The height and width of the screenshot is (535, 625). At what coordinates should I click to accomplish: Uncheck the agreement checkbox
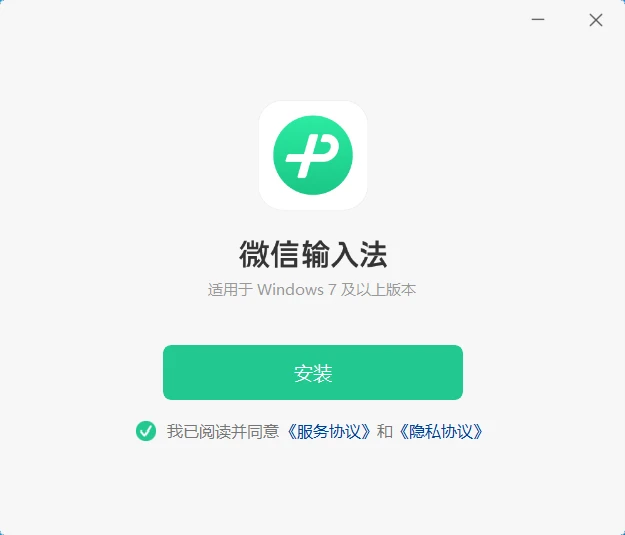point(146,431)
